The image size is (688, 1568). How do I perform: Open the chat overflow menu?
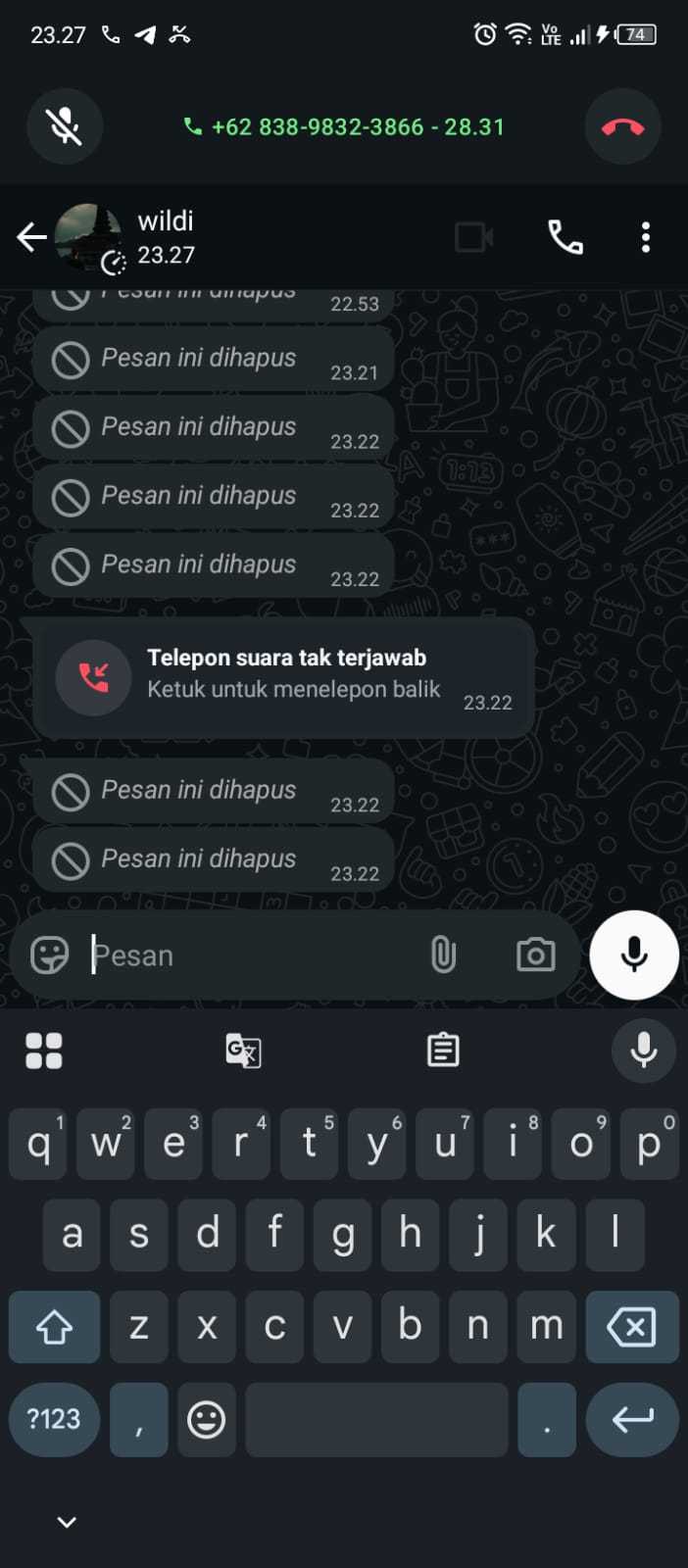pyautogui.click(x=645, y=237)
